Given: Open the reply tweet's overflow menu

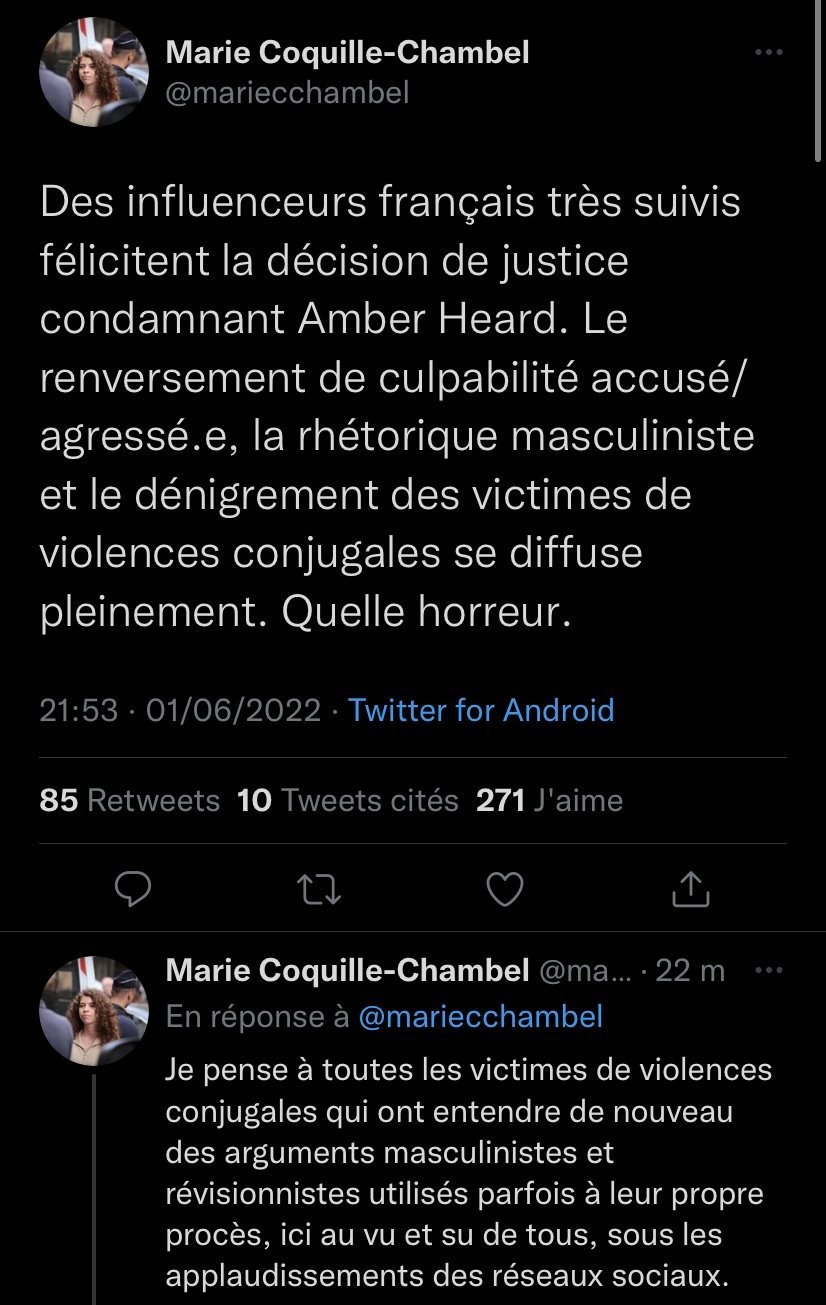Looking at the screenshot, I should [768, 970].
